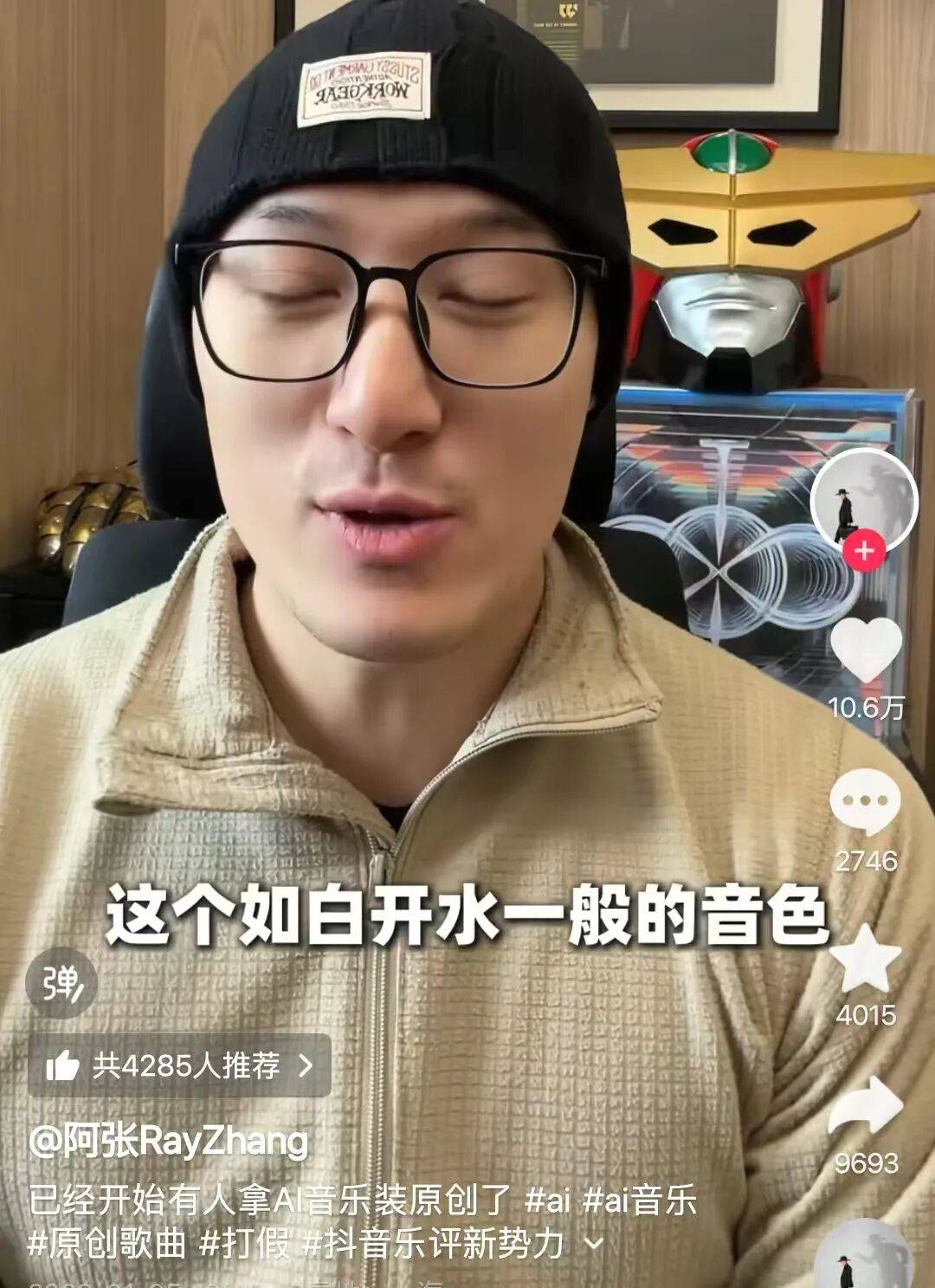The image size is (935, 1288).
Task: Follow the creator with the plus button
Action: coord(864,551)
